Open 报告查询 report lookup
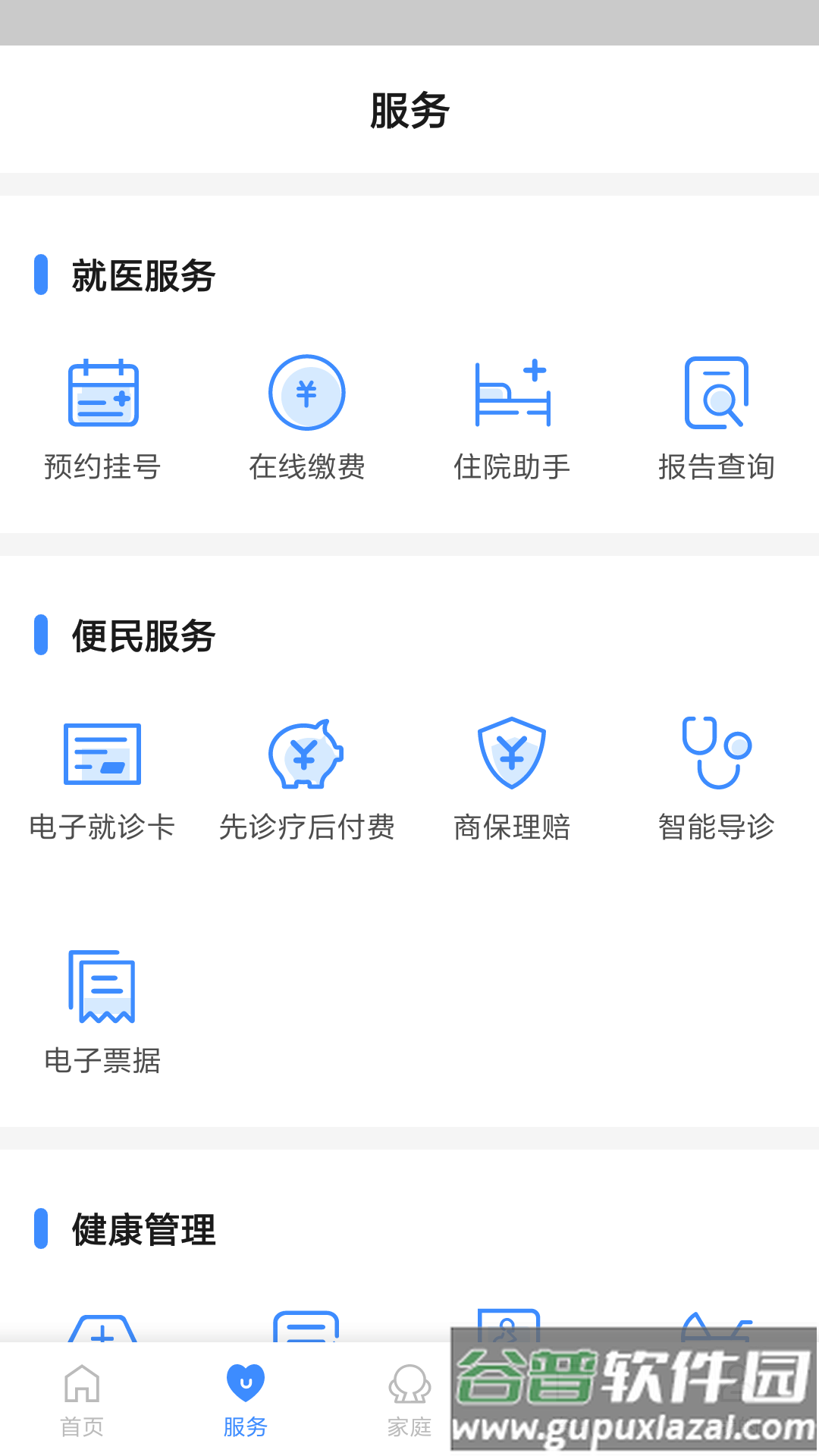 (x=717, y=419)
